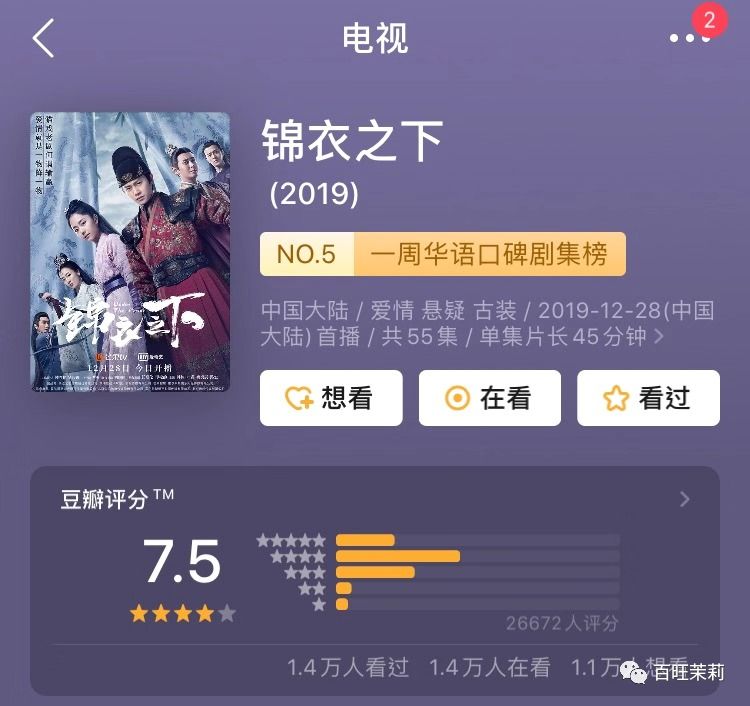Mark the show as 在看
The width and height of the screenshot is (750, 706).
[x=489, y=398]
